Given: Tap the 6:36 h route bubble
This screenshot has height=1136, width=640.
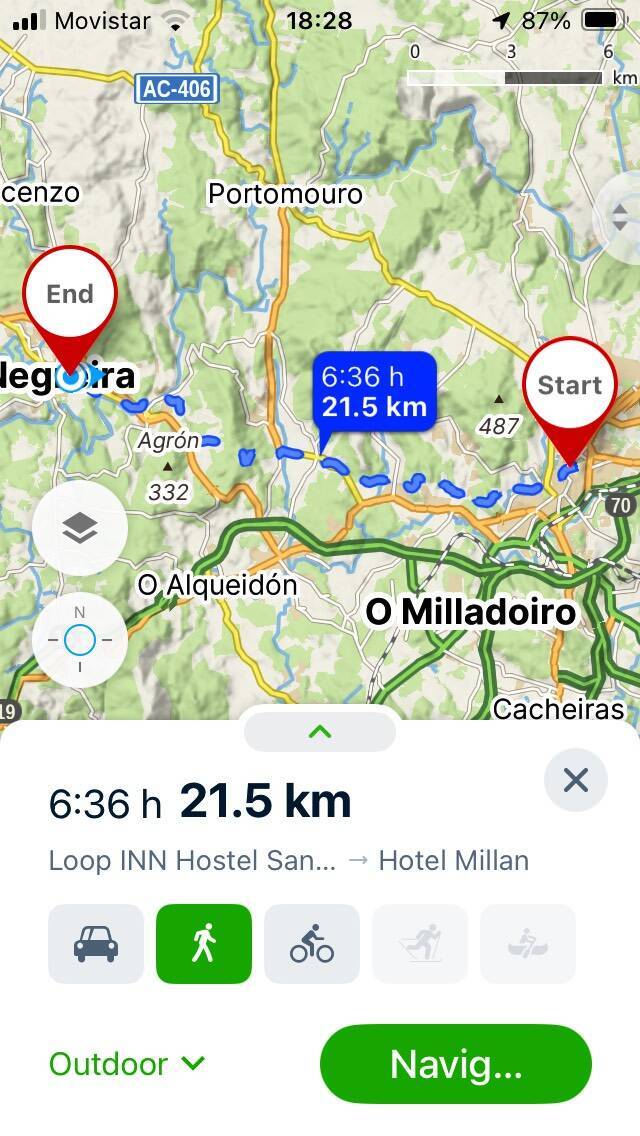Looking at the screenshot, I should coord(374,392).
